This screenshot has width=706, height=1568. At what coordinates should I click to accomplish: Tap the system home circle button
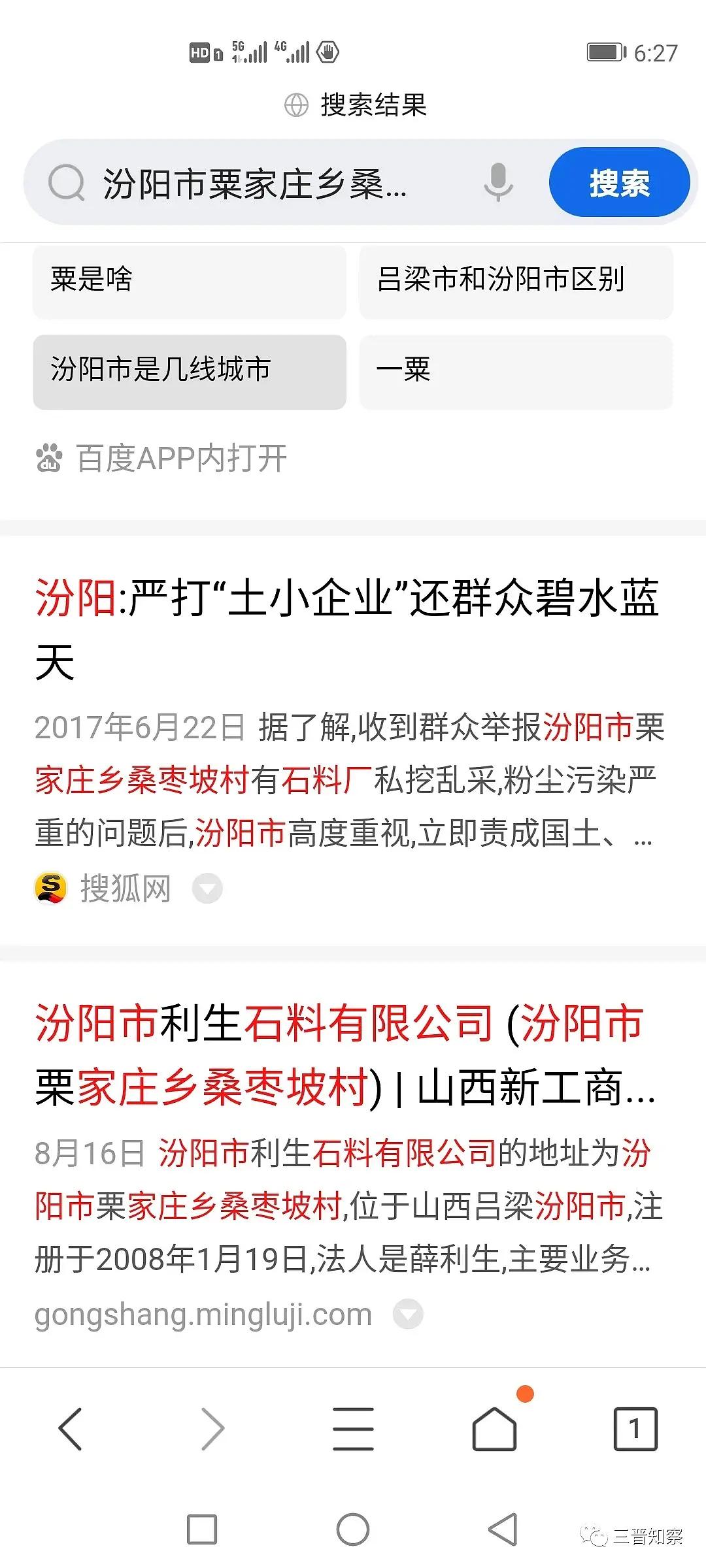tap(353, 1529)
